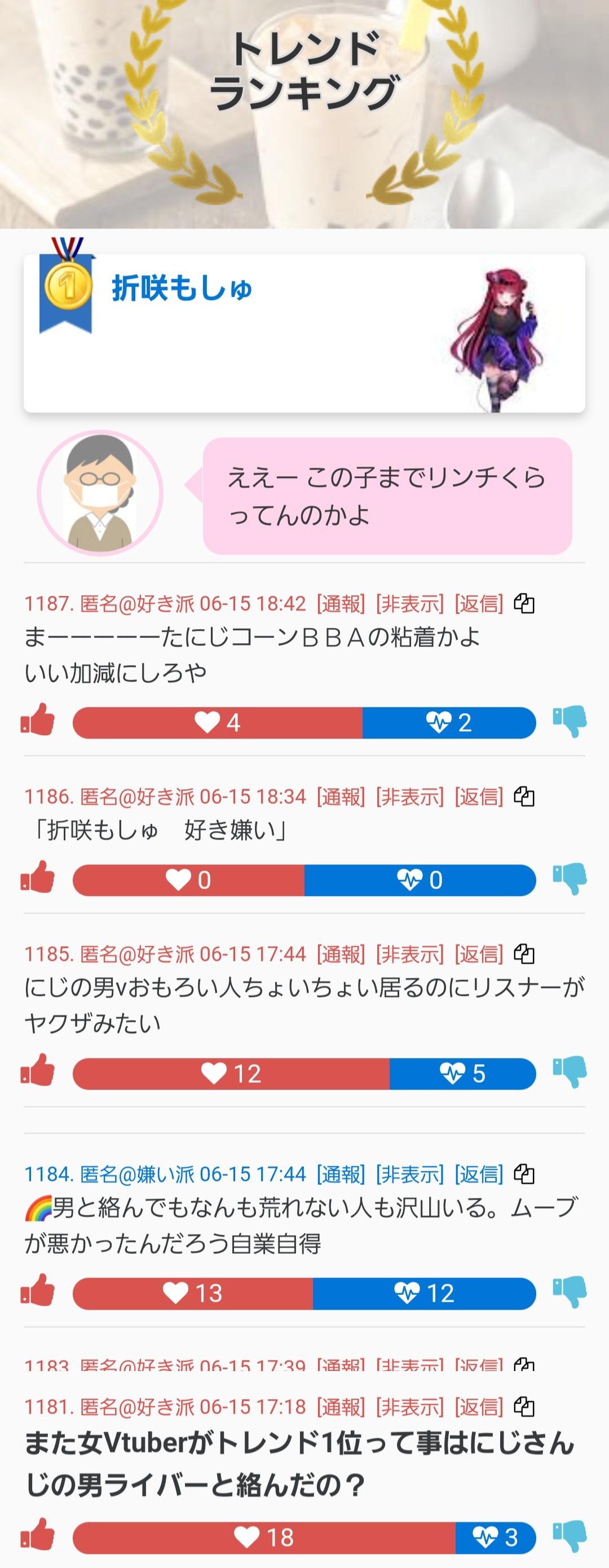
Task: Copy comment 1185 with the copy icon
Action: coord(524,954)
